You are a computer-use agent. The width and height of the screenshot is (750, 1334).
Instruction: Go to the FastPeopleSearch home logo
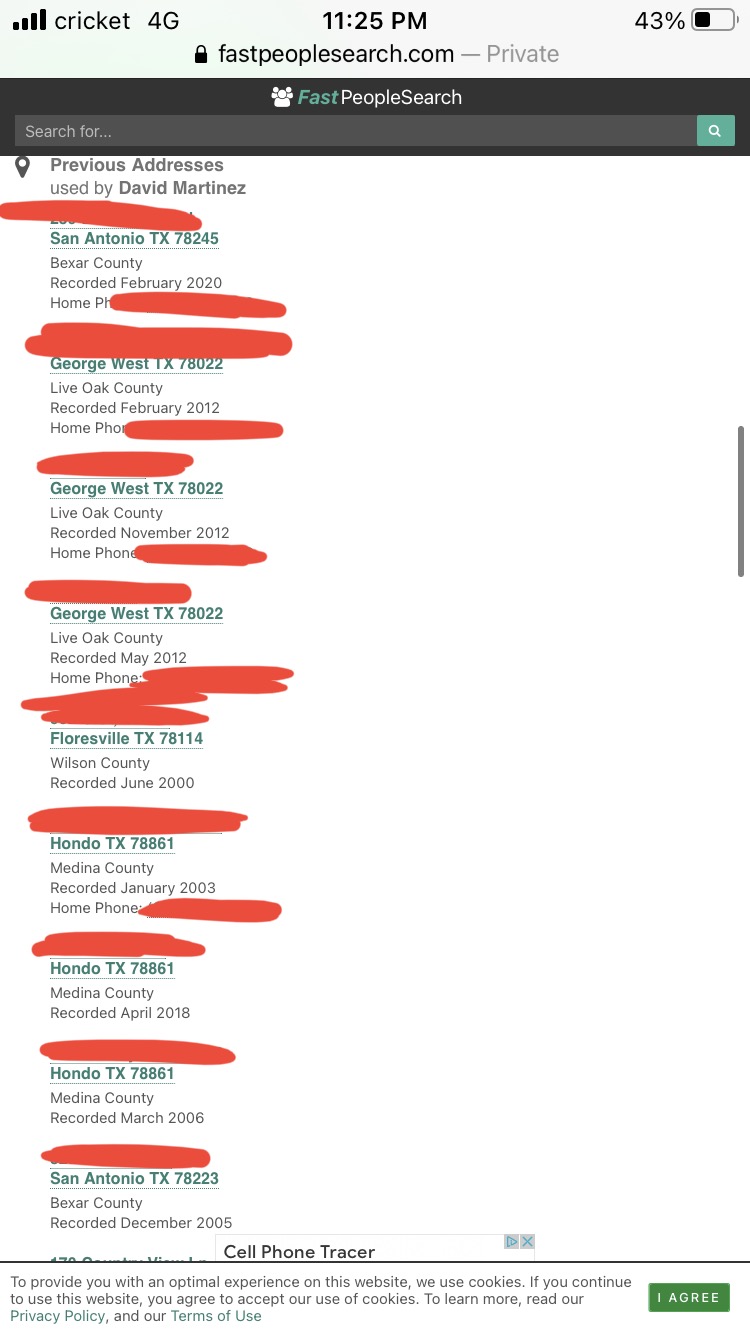point(367,97)
